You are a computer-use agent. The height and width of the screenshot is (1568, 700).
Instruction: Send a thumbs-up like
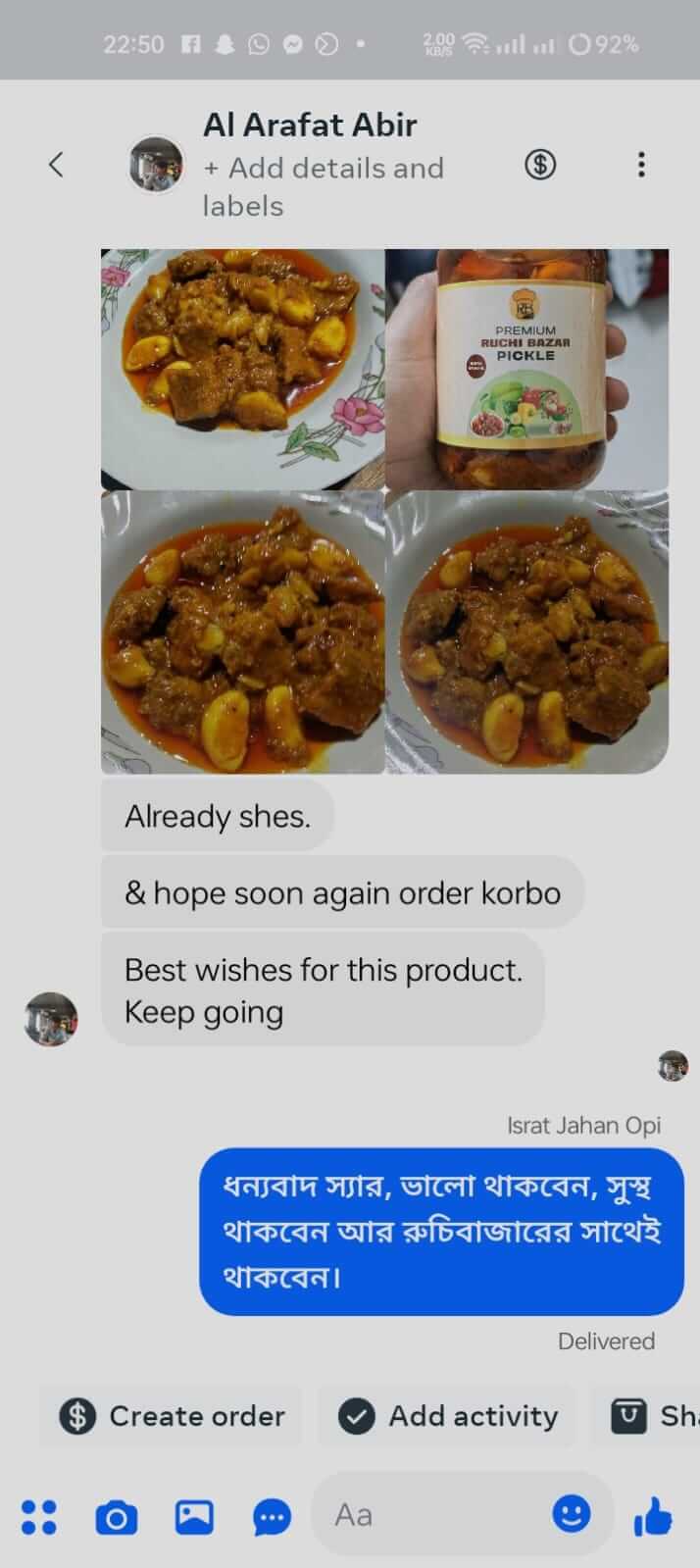tap(653, 1517)
